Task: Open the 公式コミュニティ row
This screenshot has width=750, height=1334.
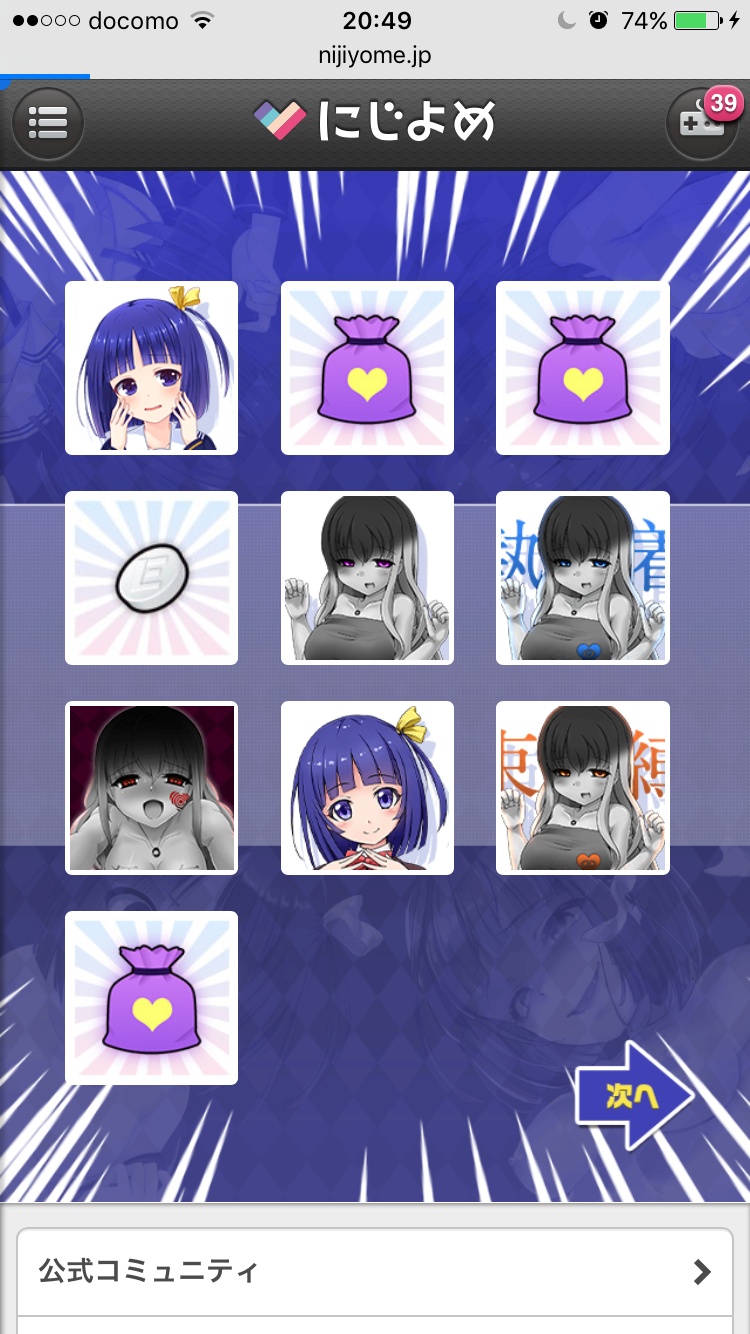Action: pos(375,1272)
